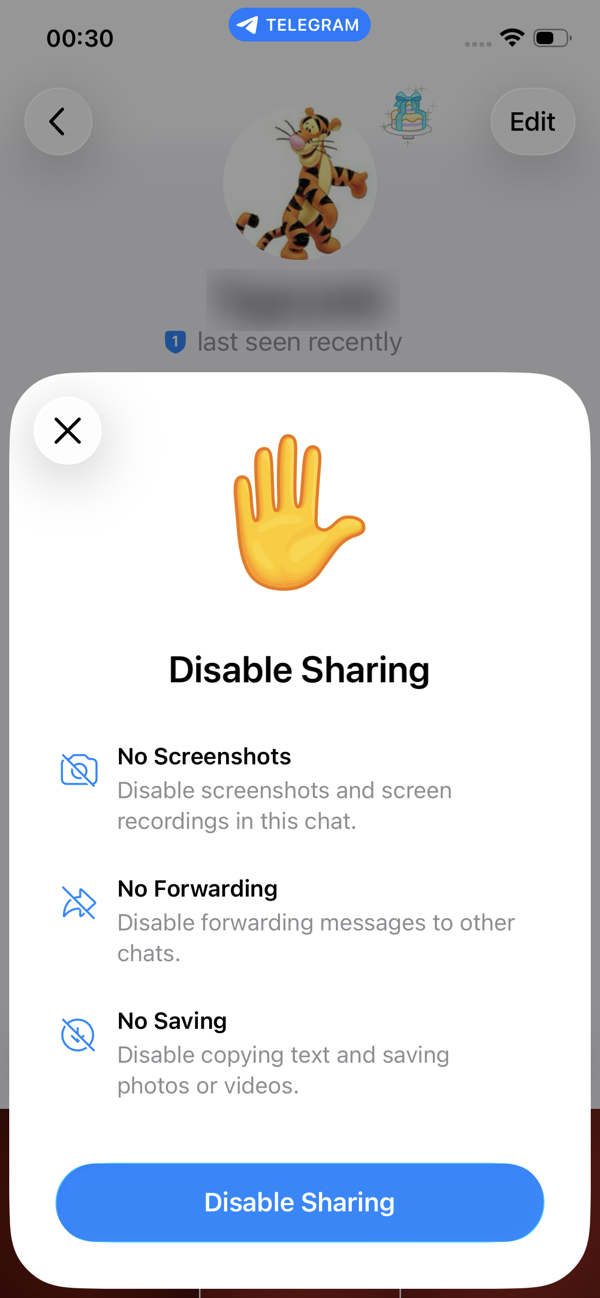
Task: Return to Telegram via the status bar pill
Action: (299, 25)
